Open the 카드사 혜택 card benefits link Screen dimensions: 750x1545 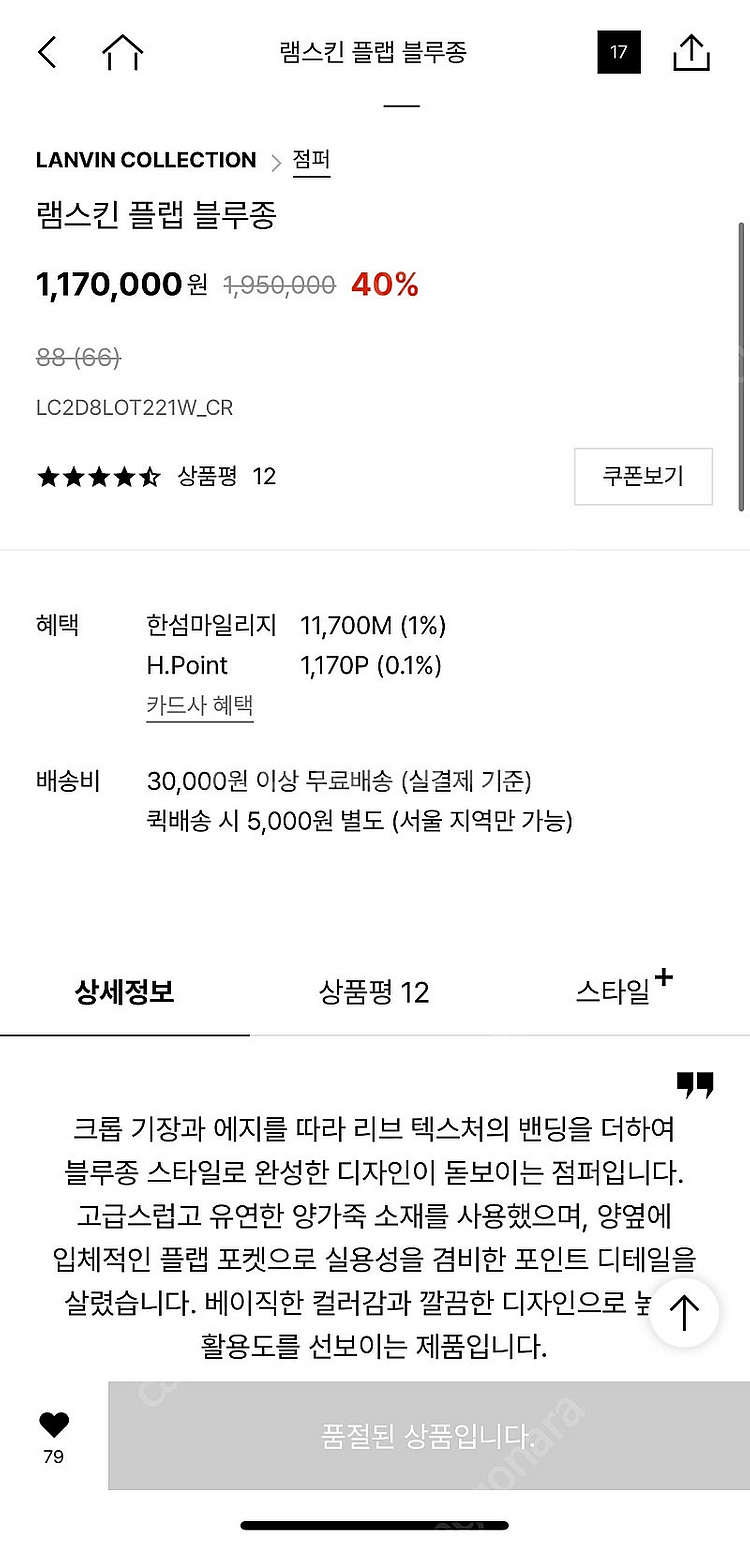(199, 706)
